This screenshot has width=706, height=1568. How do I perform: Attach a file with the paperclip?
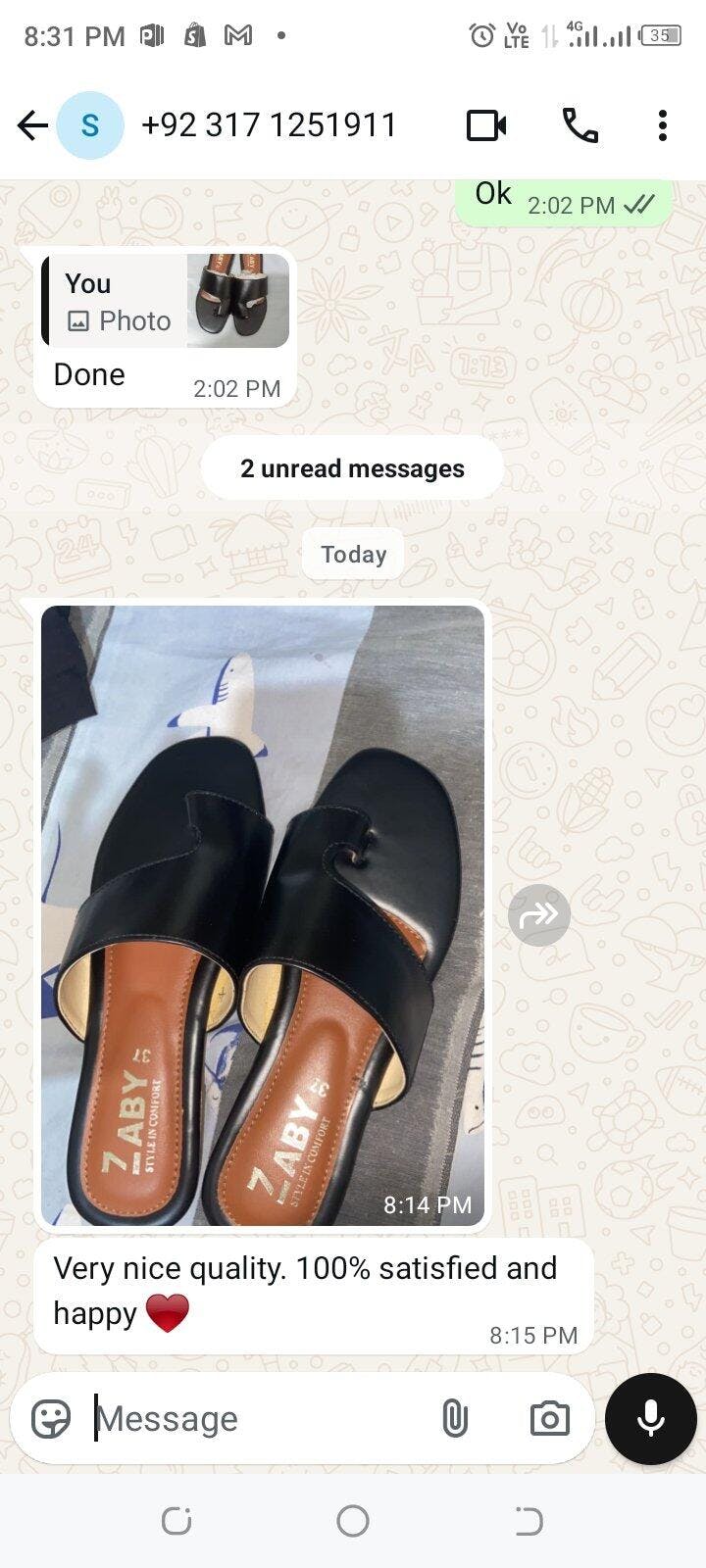click(455, 1419)
